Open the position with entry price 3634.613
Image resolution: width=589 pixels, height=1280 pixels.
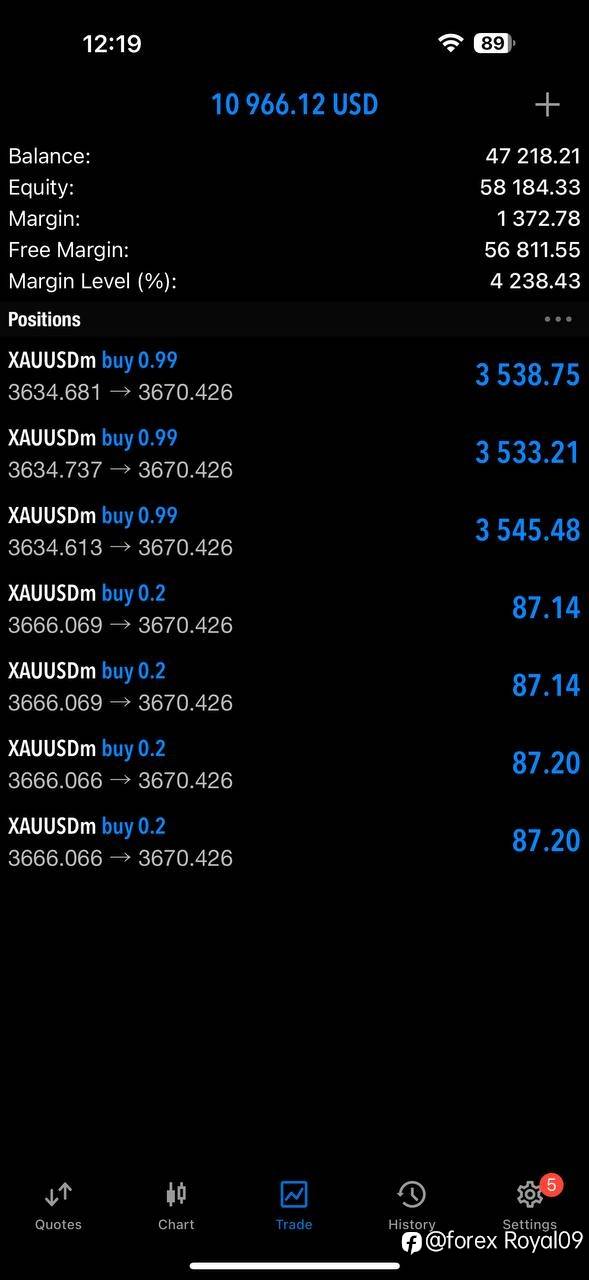click(294, 531)
